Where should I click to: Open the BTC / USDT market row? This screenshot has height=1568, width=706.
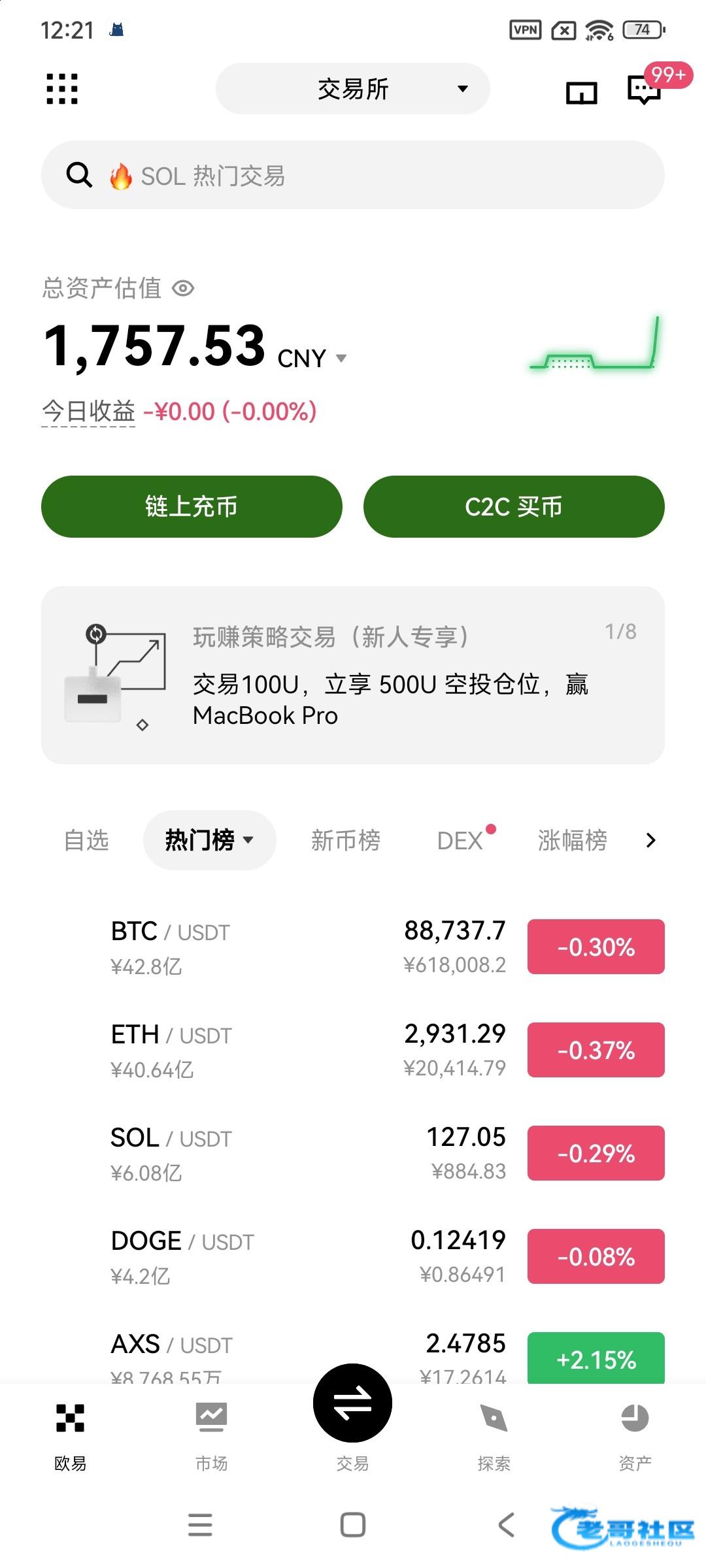point(307,947)
